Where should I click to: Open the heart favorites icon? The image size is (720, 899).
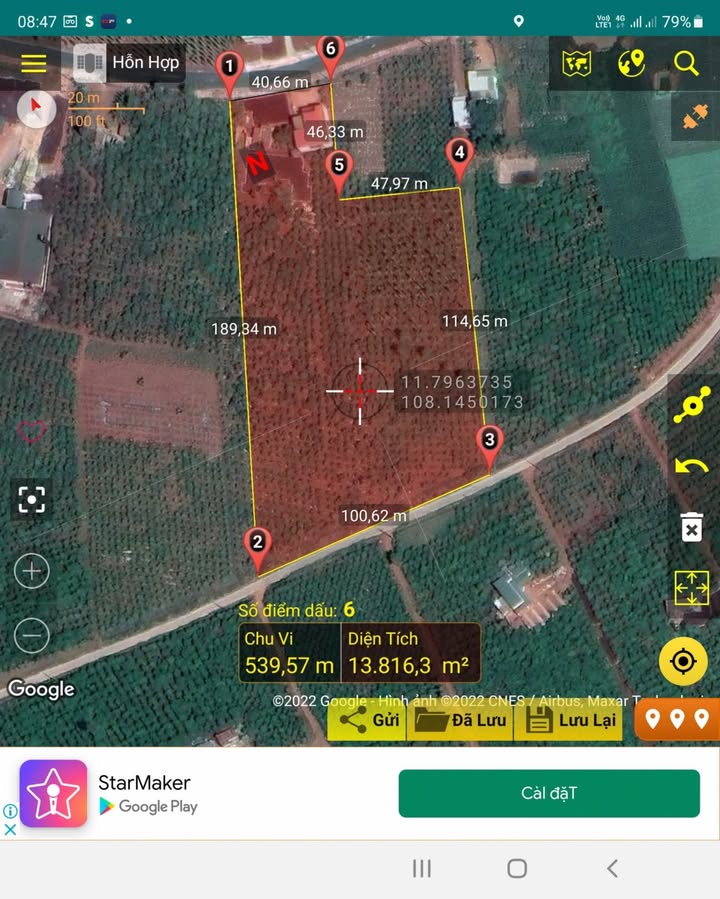[32, 432]
